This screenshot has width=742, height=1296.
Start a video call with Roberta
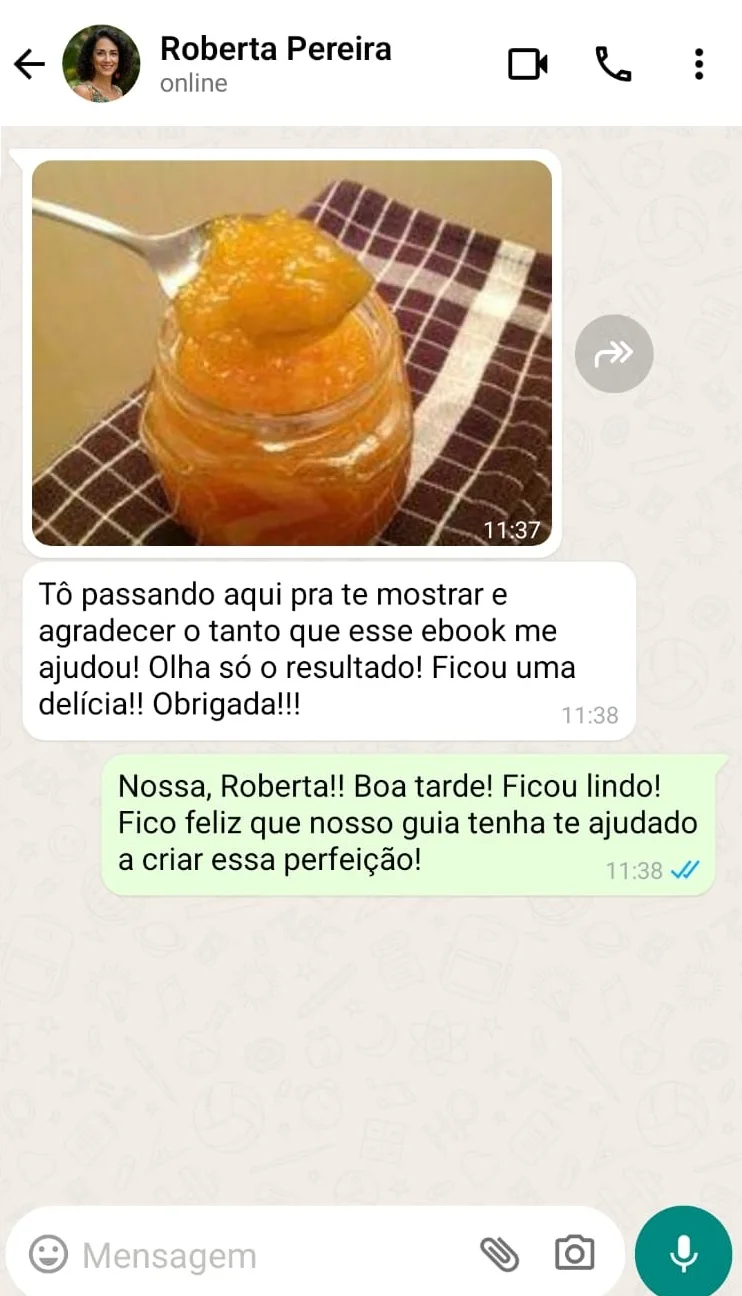pos(528,65)
